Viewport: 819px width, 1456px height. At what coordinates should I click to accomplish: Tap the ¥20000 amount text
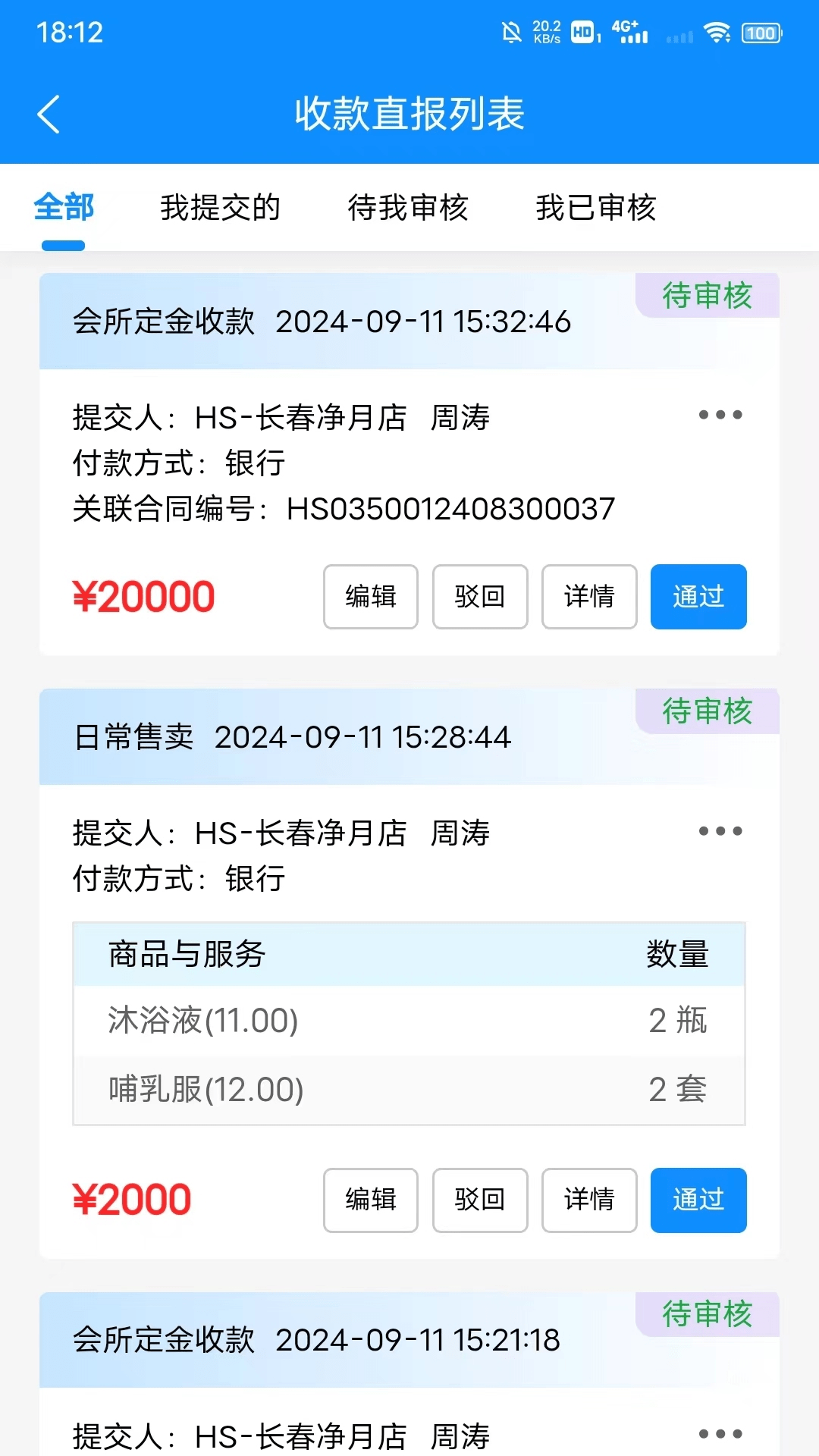pyautogui.click(x=146, y=597)
